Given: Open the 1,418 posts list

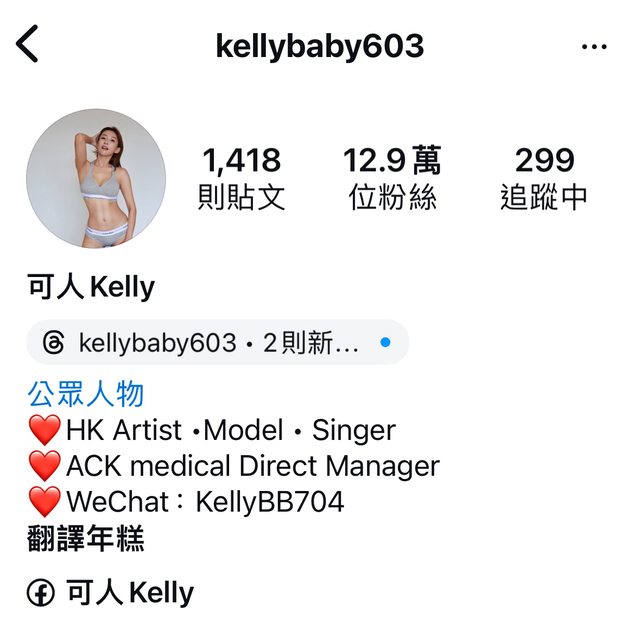Looking at the screenshot, I should (x=241, y=178).
